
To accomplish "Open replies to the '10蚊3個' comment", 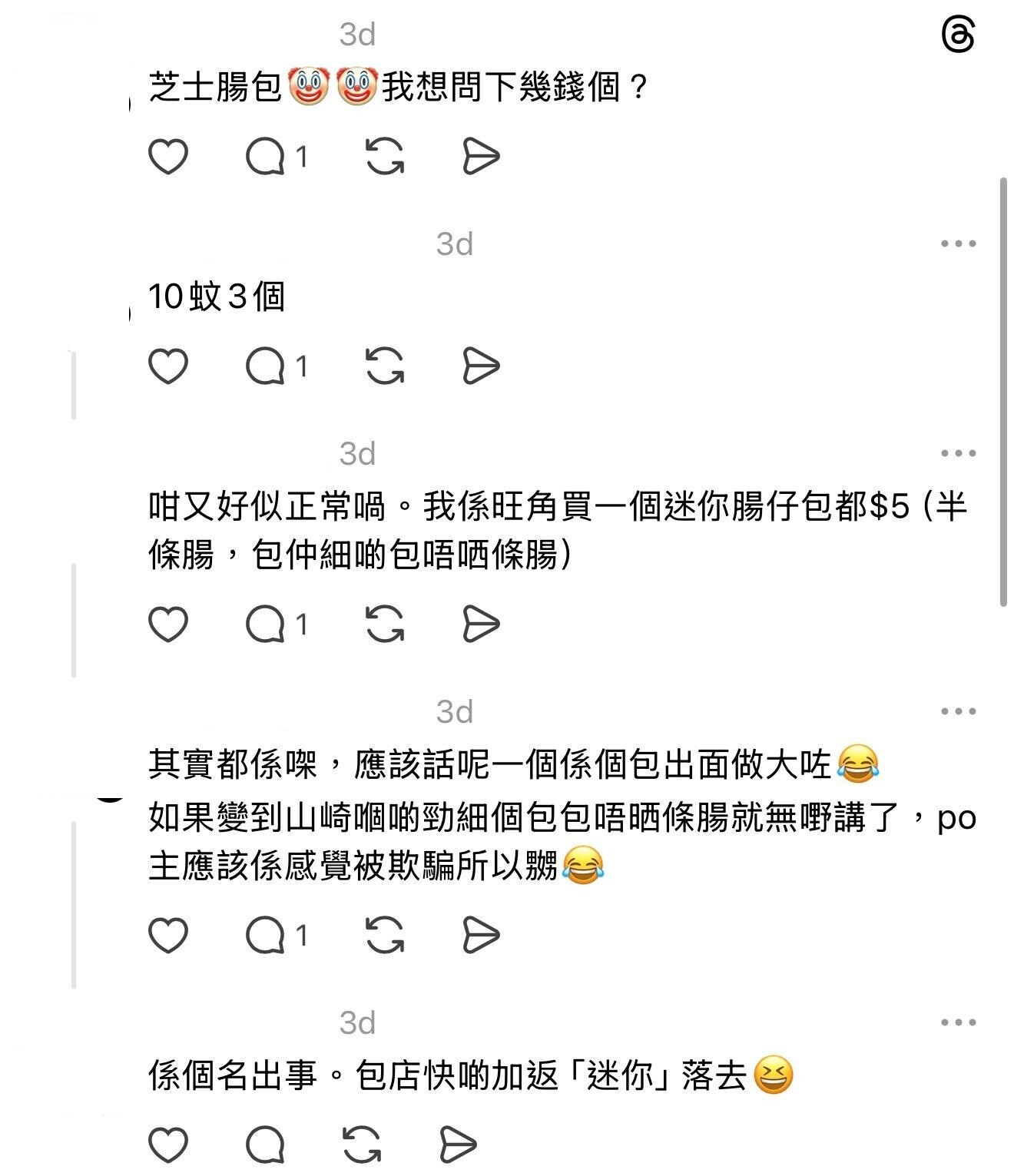I will [x=266, y=366].
